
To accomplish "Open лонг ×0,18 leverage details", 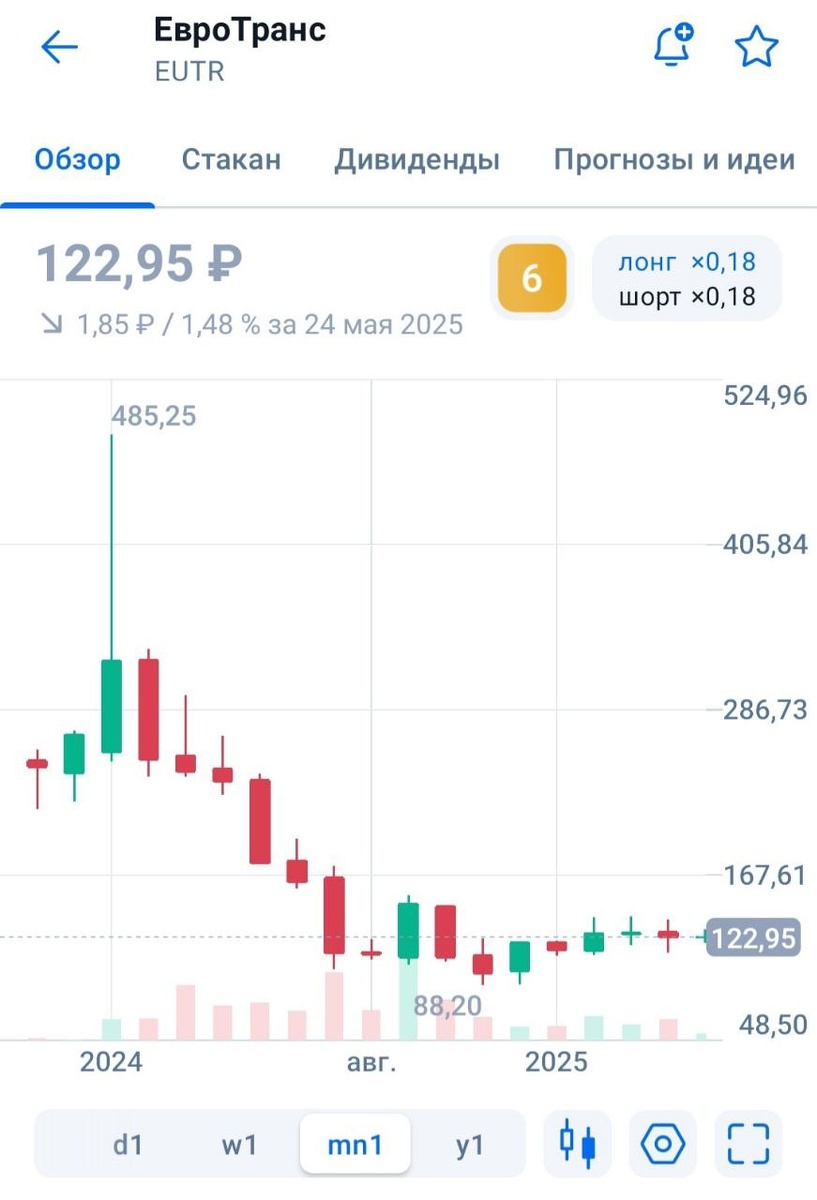I will pyautogui.click(x=686, y=262).
